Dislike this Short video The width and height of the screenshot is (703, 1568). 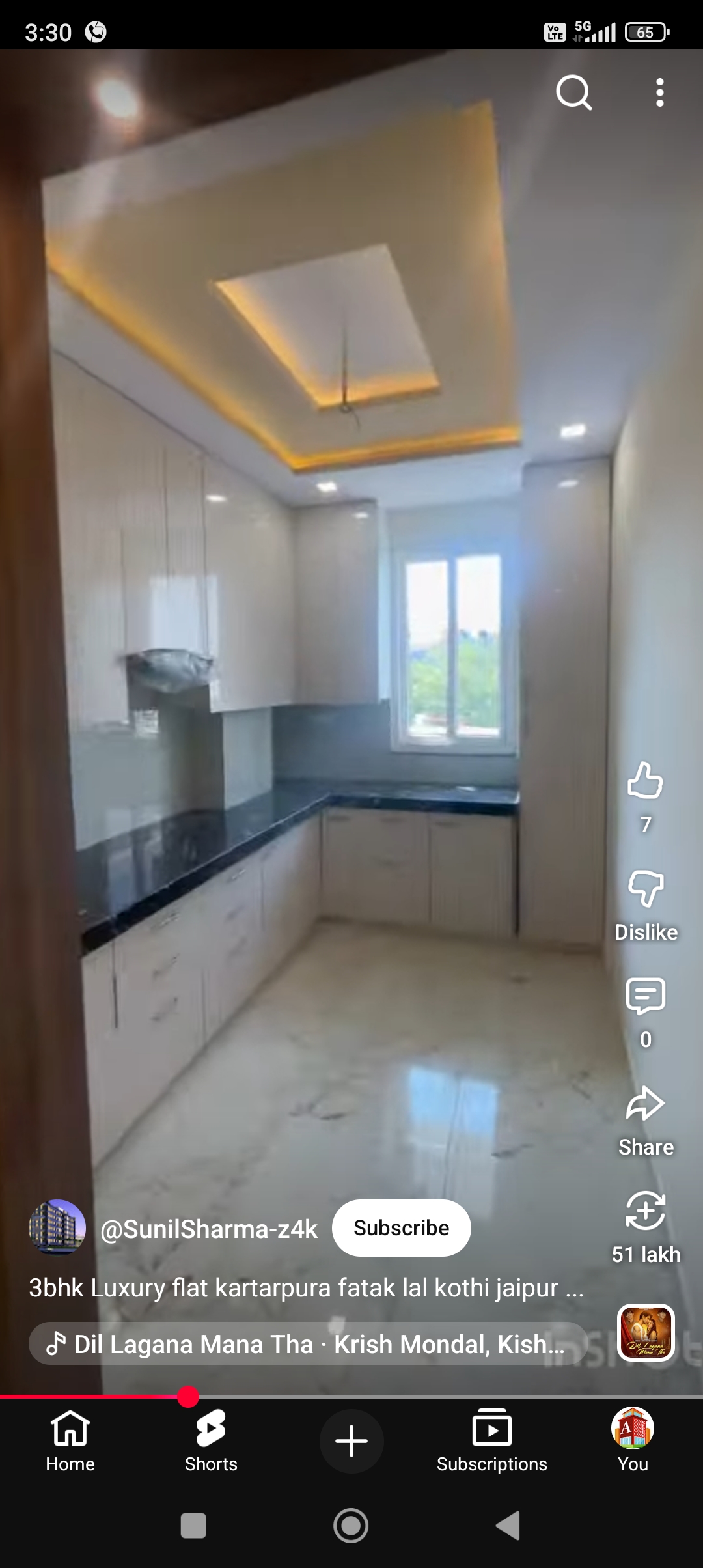tap(645, 889)
